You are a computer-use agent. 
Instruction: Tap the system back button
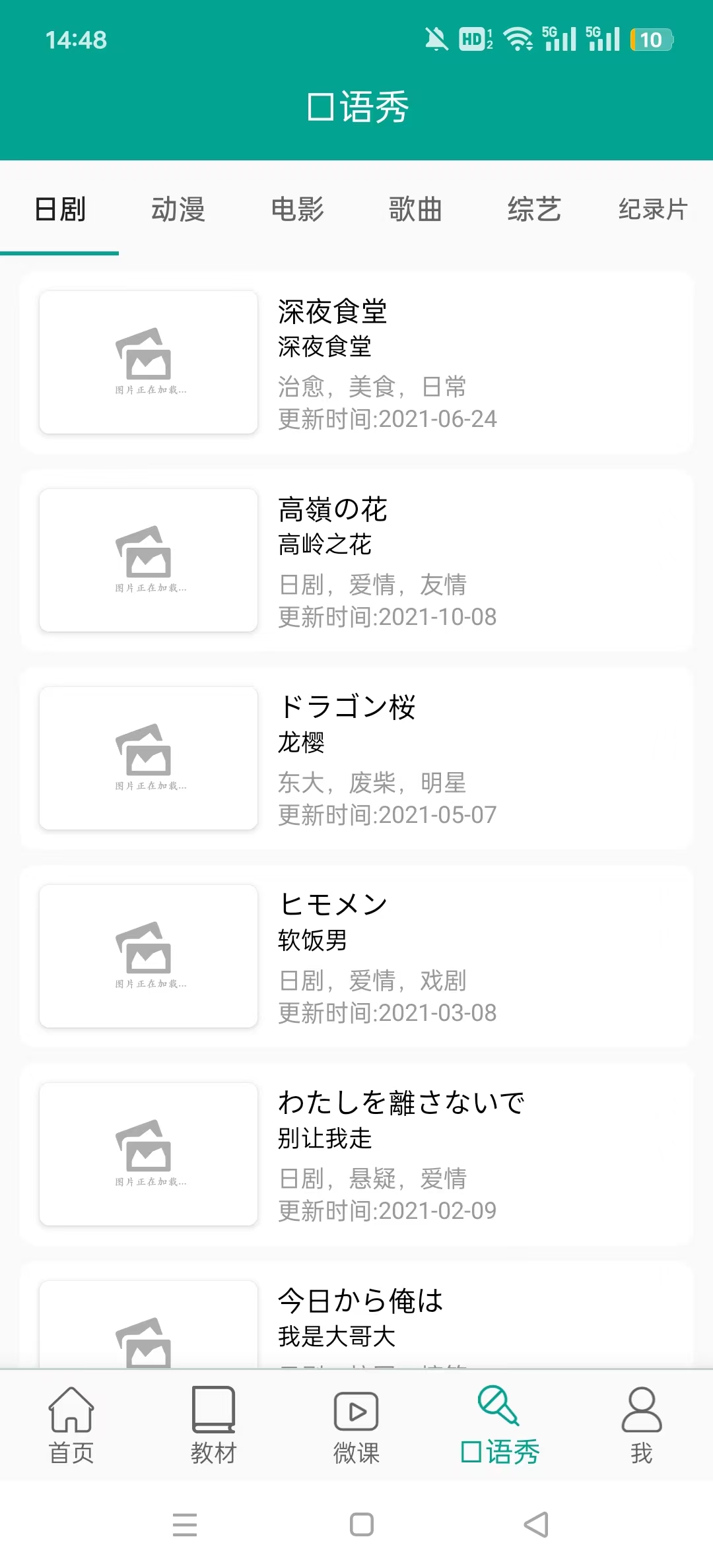pyautogui.click(x=536, y=1524)
